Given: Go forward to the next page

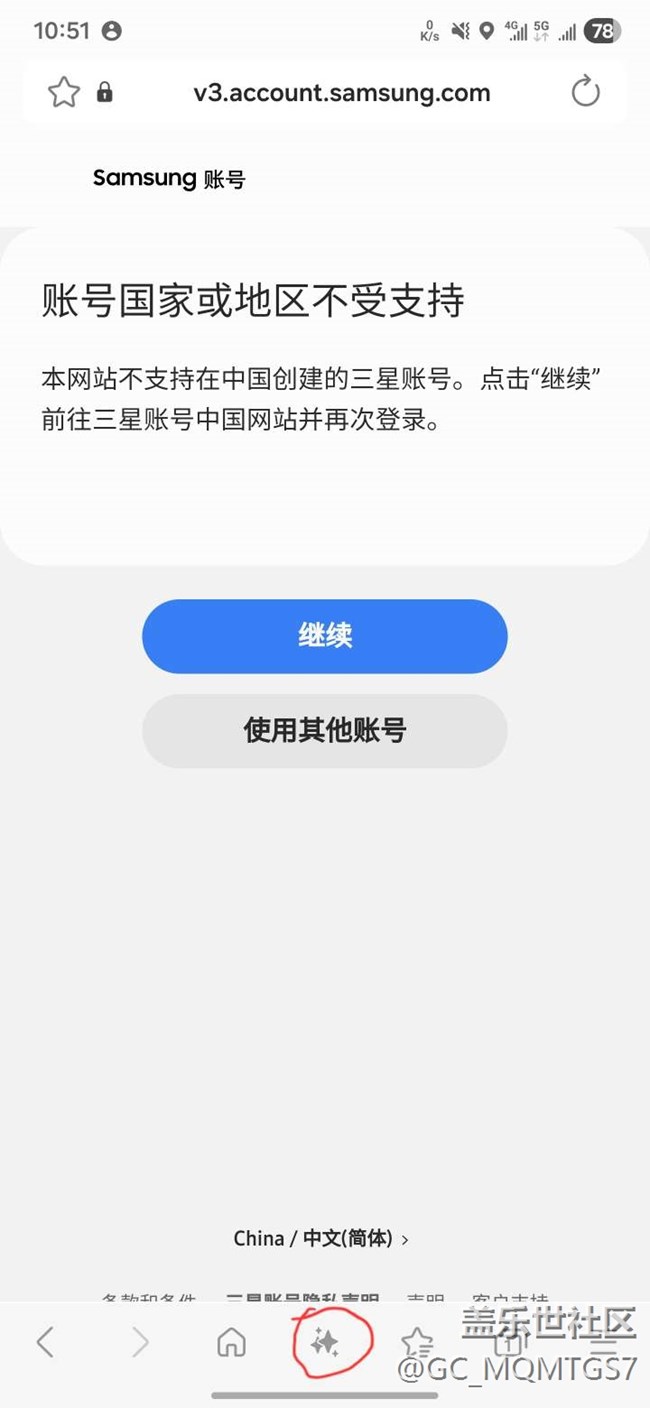Looking at the screenshot, I should 140,1342.
